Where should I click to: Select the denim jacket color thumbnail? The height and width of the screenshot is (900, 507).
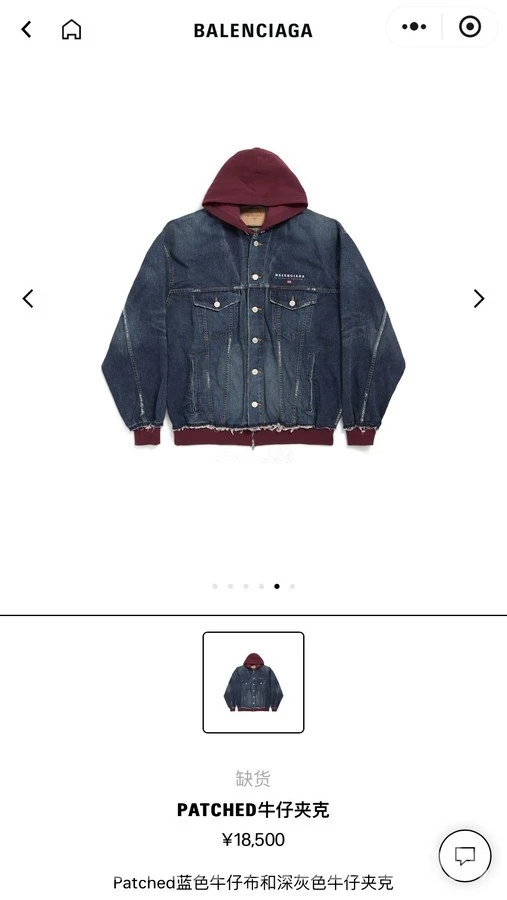pos(253,682)
